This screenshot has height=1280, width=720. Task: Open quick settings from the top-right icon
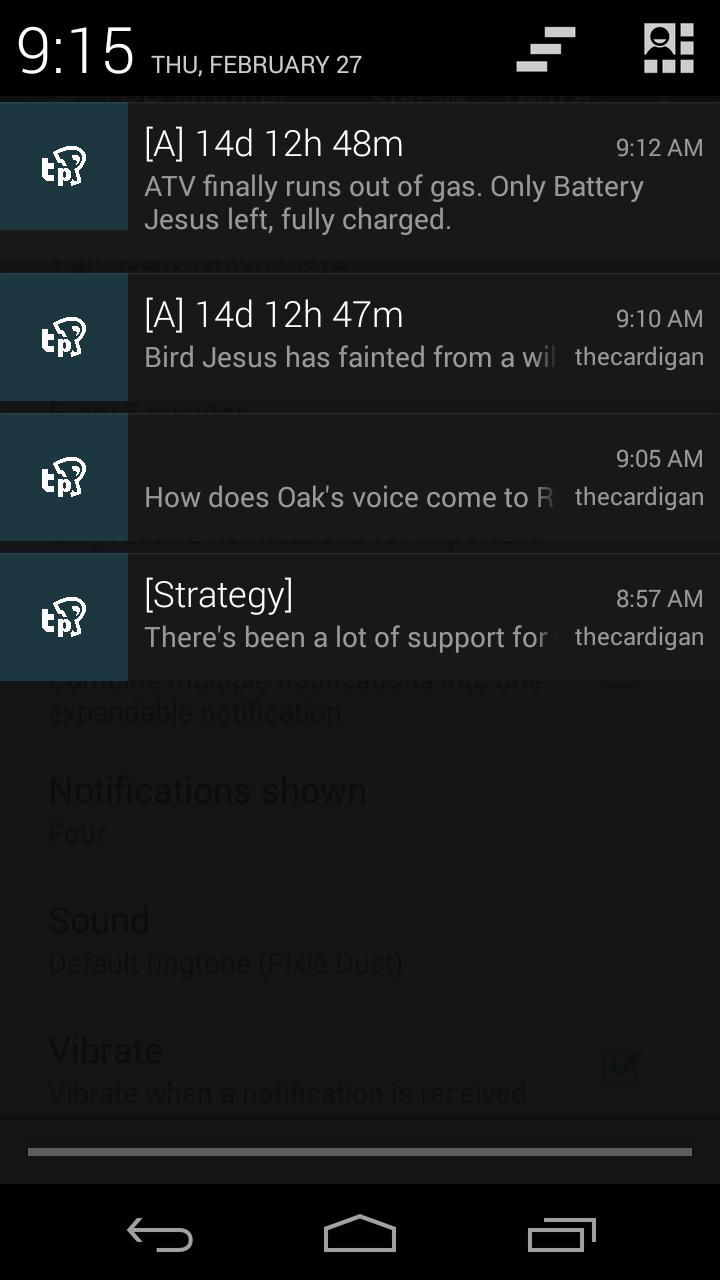(x=668, y=46)
